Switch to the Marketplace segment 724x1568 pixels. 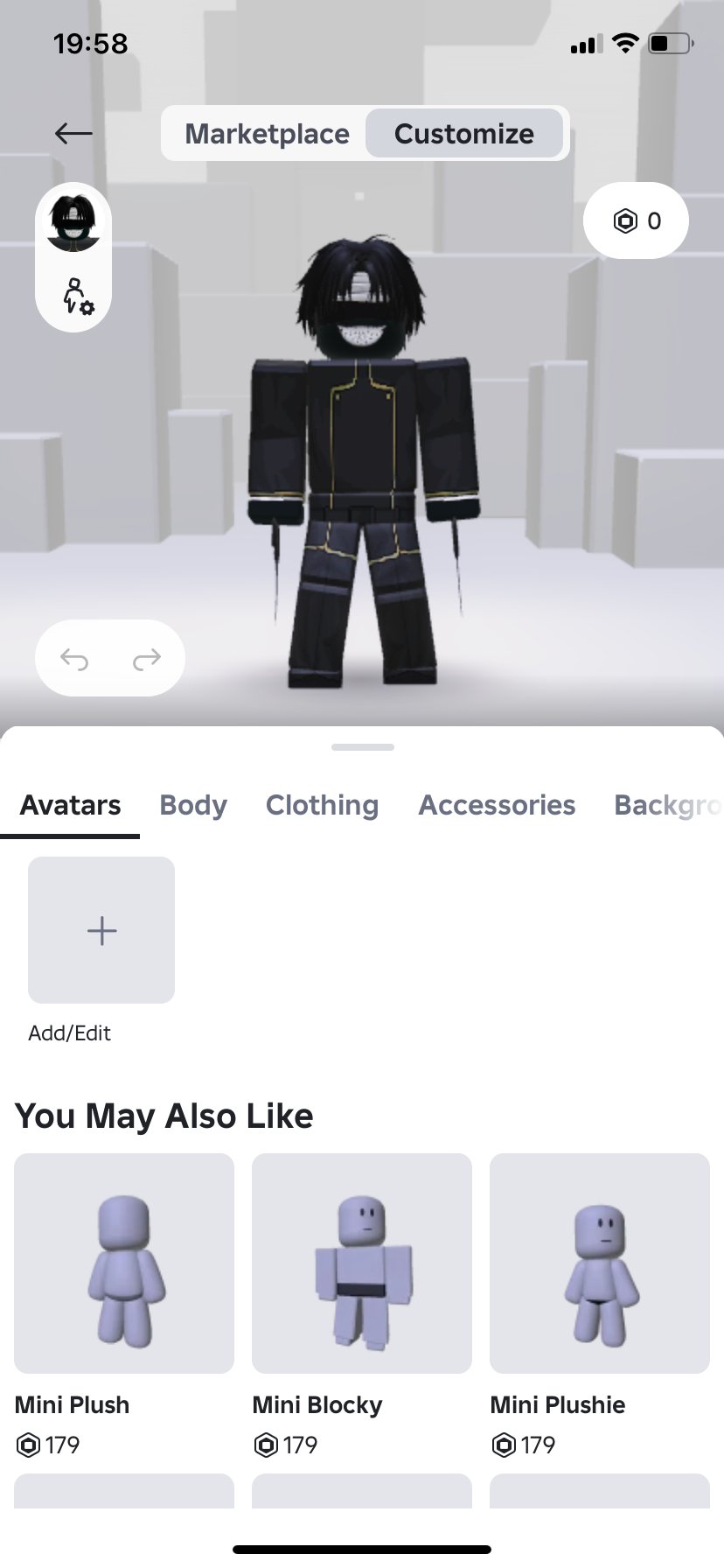[x=267, y=133]
